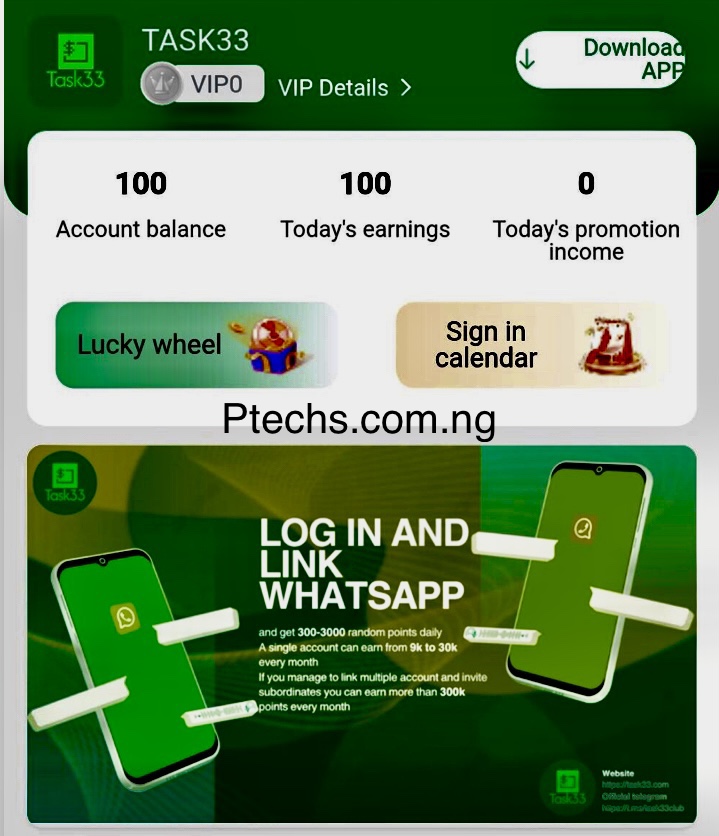Open VIP Details
Image resolution: width=719 pixels, height=836 pixels.
344,87
